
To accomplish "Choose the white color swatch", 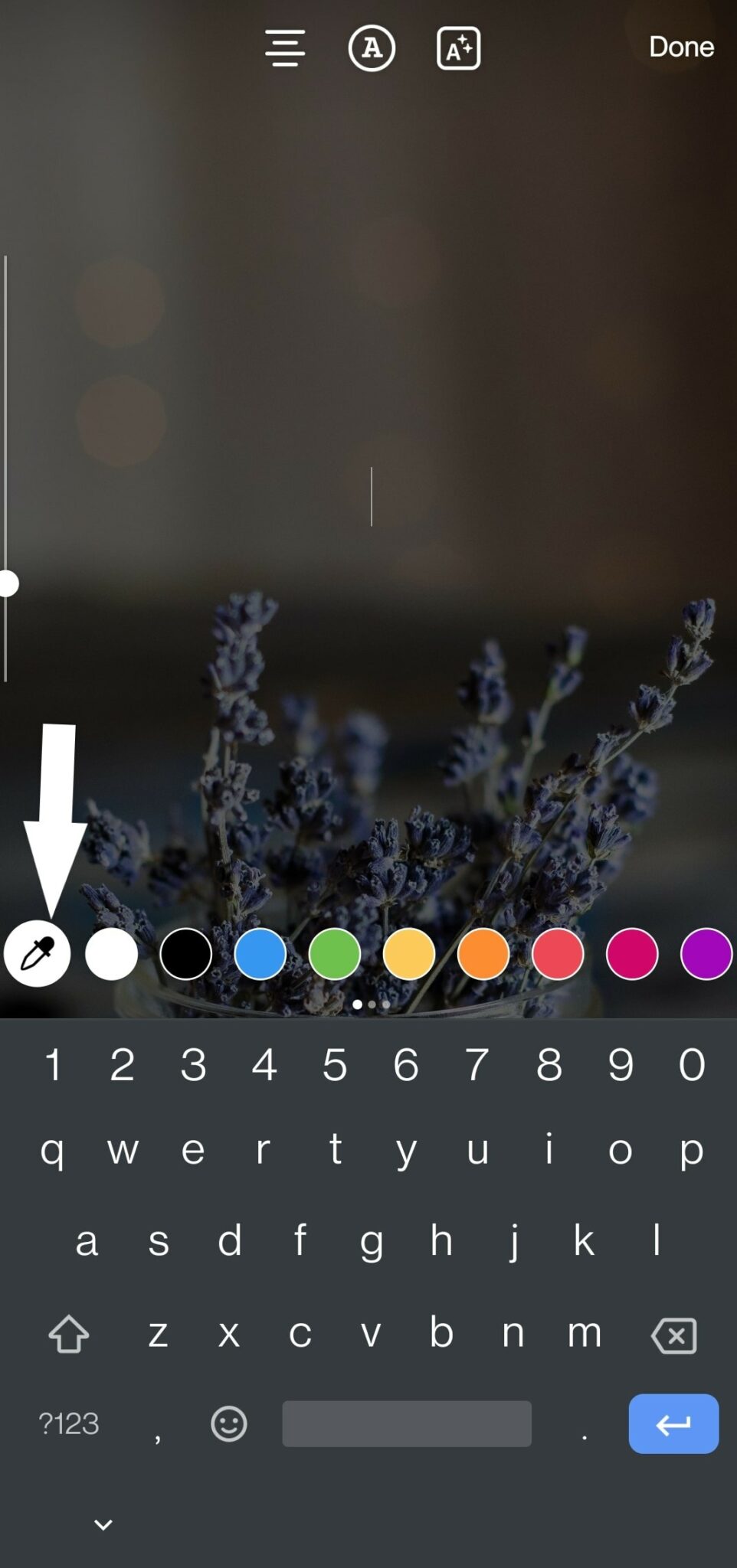I will [112, 954].
